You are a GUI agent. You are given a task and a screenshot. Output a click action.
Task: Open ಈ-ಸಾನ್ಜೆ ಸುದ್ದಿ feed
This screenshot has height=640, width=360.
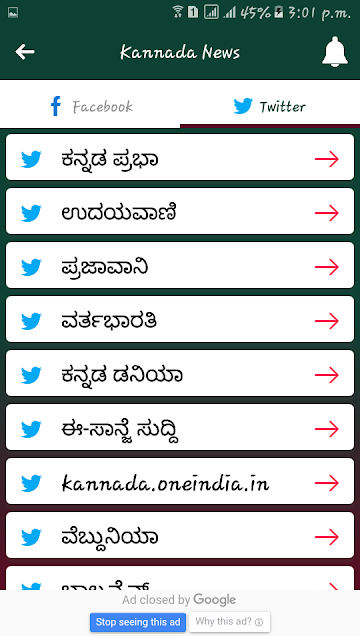coord(180,427)
